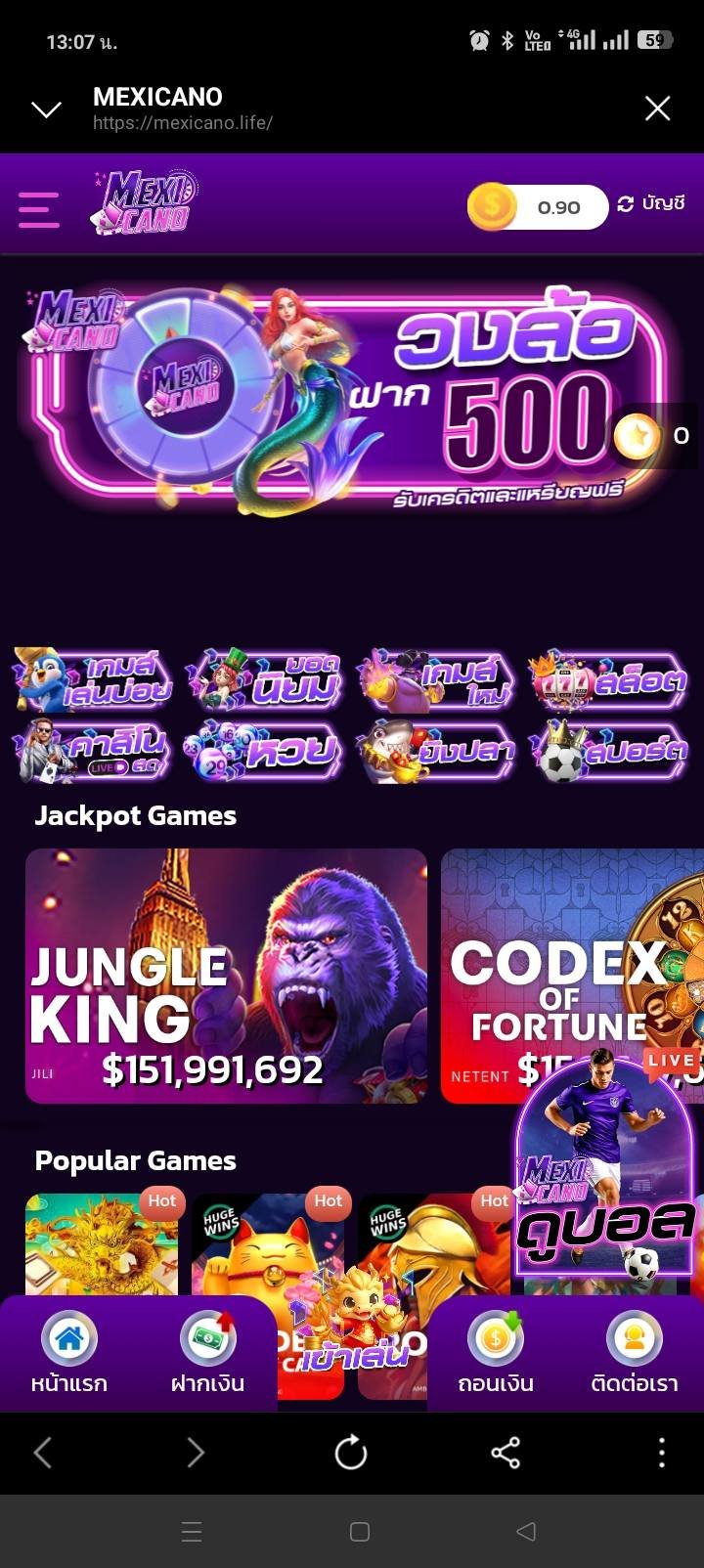Open the ยิงปลา fishing games category
The width and height of the screenshot is (704, 1568).
tap(437, 751)
